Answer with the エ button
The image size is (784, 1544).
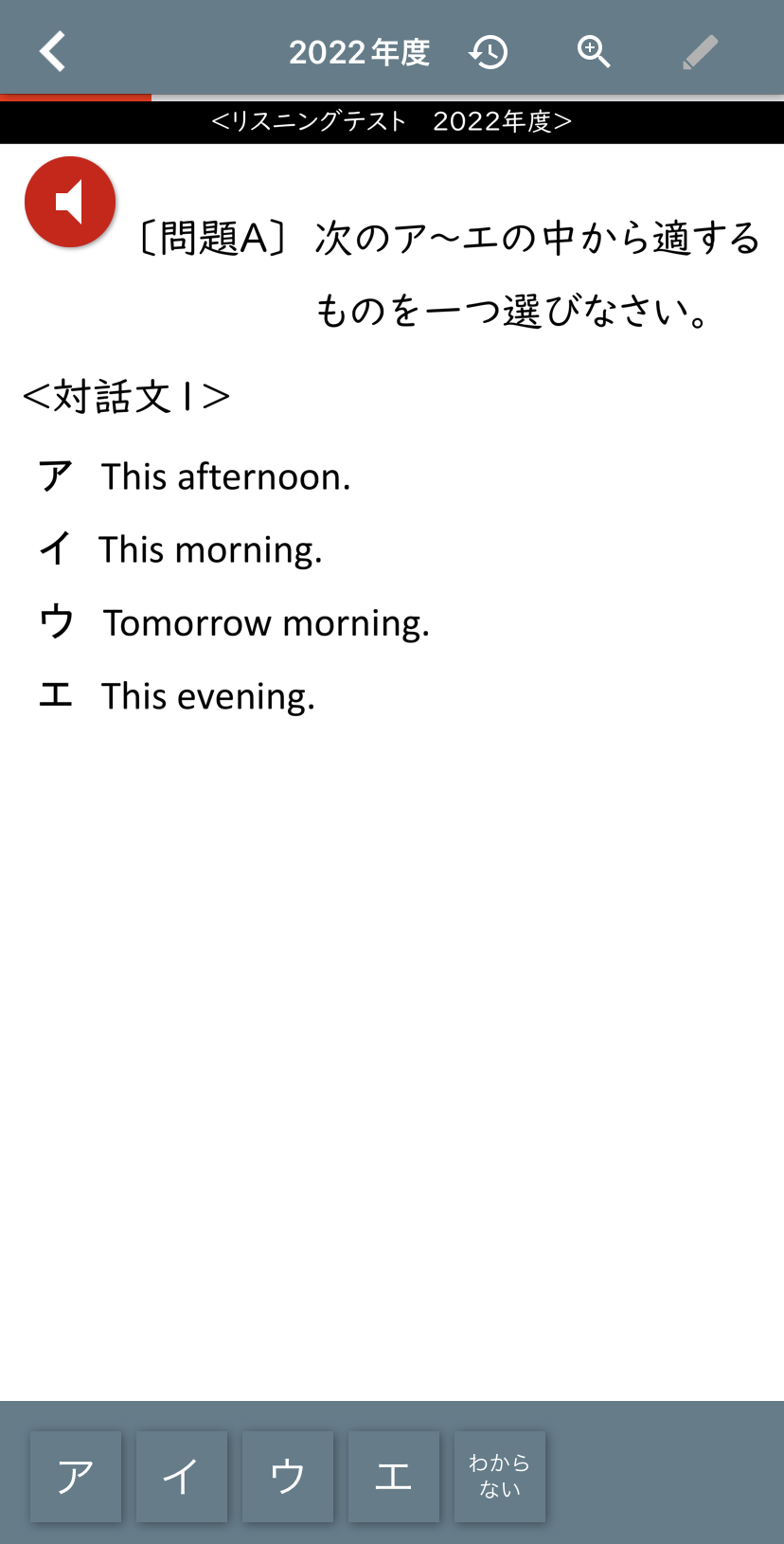(394, 1476)
